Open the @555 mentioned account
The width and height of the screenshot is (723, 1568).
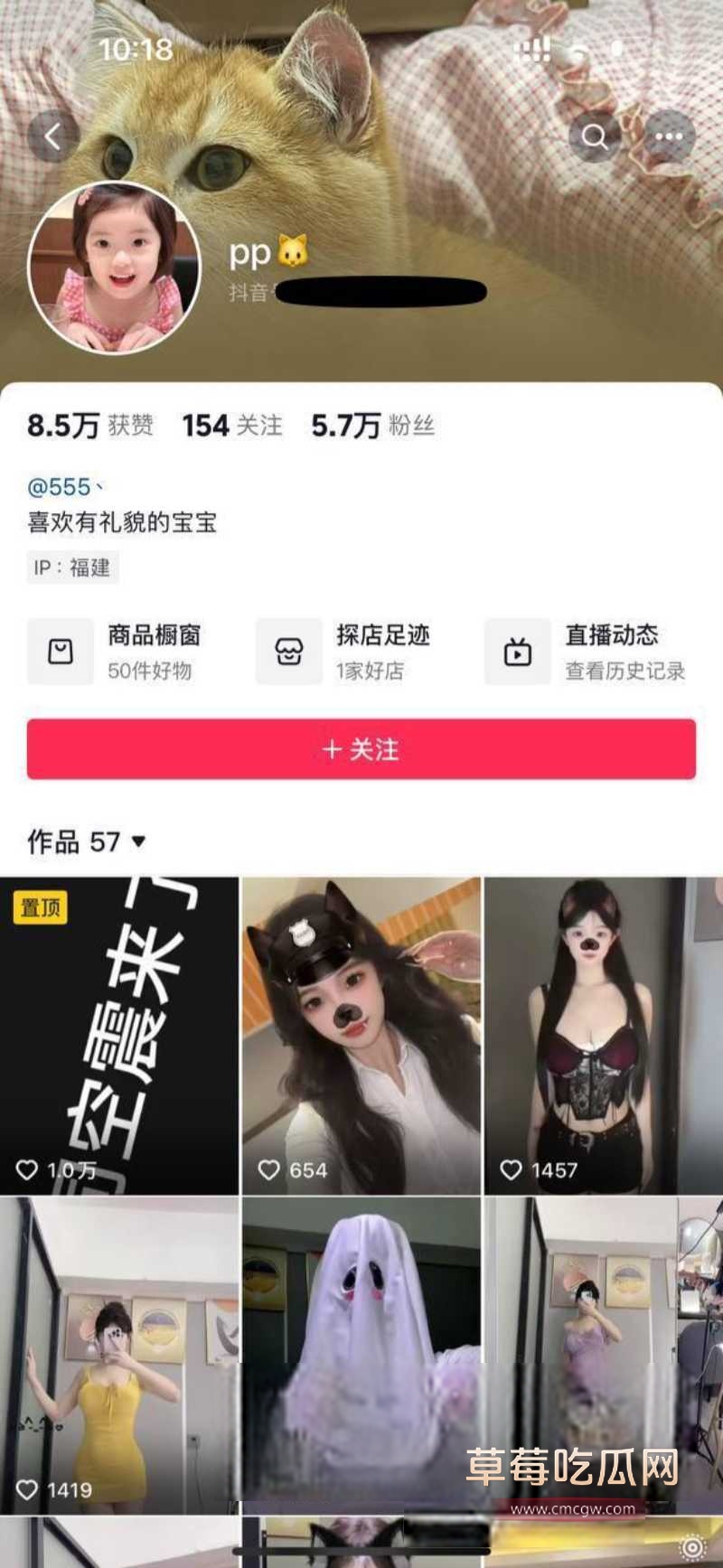click(x=60, y=488)
